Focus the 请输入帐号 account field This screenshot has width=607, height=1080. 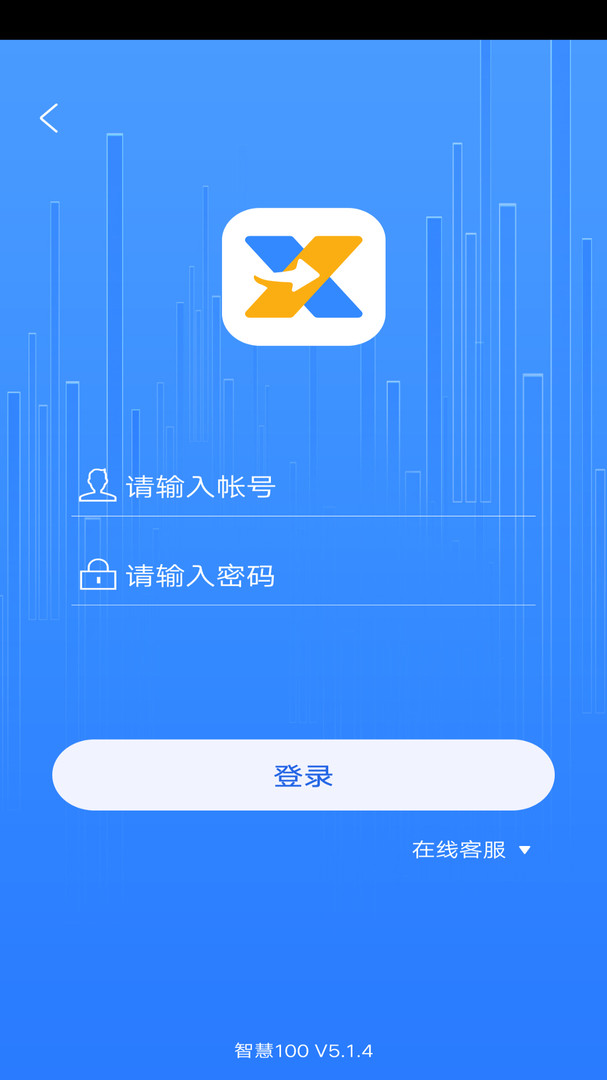[x=320, y=487]
